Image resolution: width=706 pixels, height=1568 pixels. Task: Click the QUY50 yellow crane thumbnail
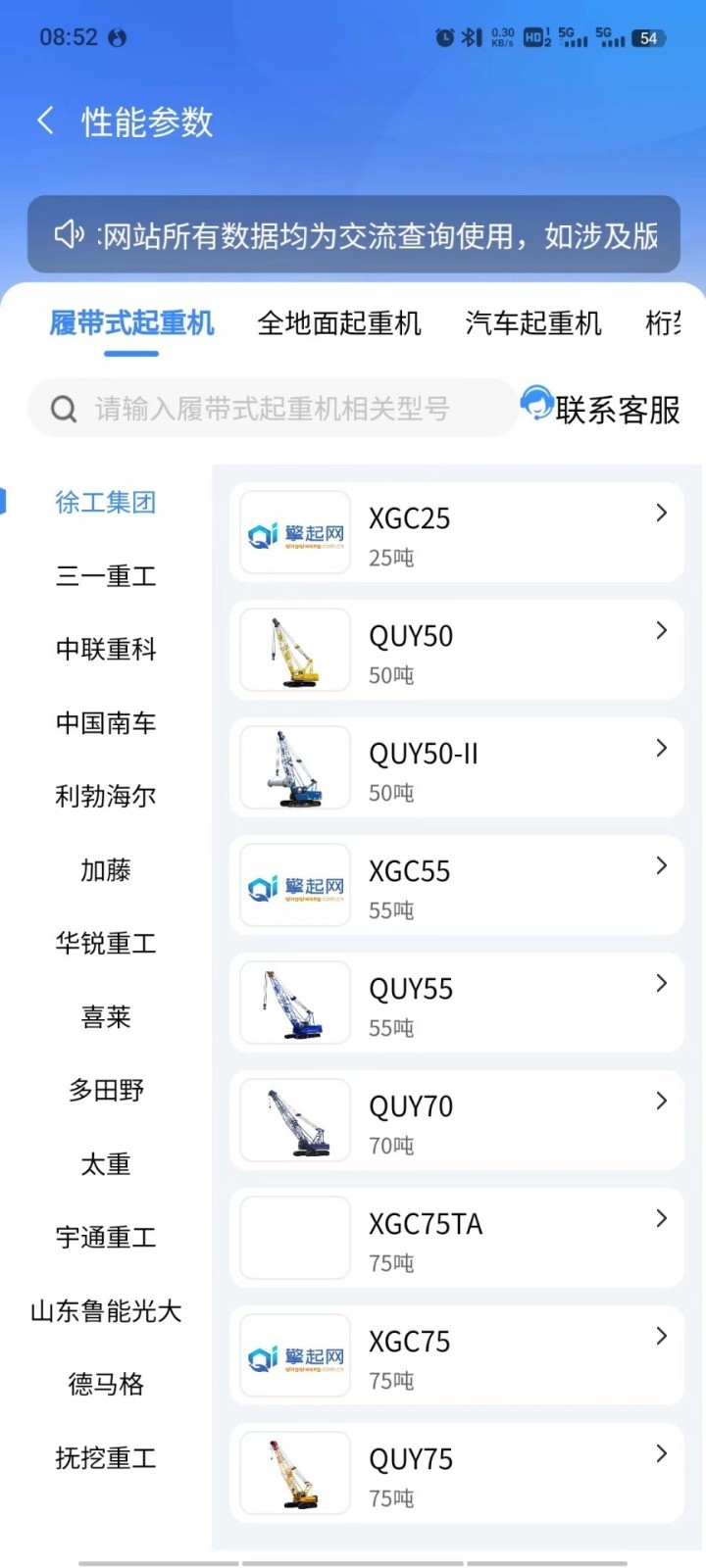click(x=293, y=650)
